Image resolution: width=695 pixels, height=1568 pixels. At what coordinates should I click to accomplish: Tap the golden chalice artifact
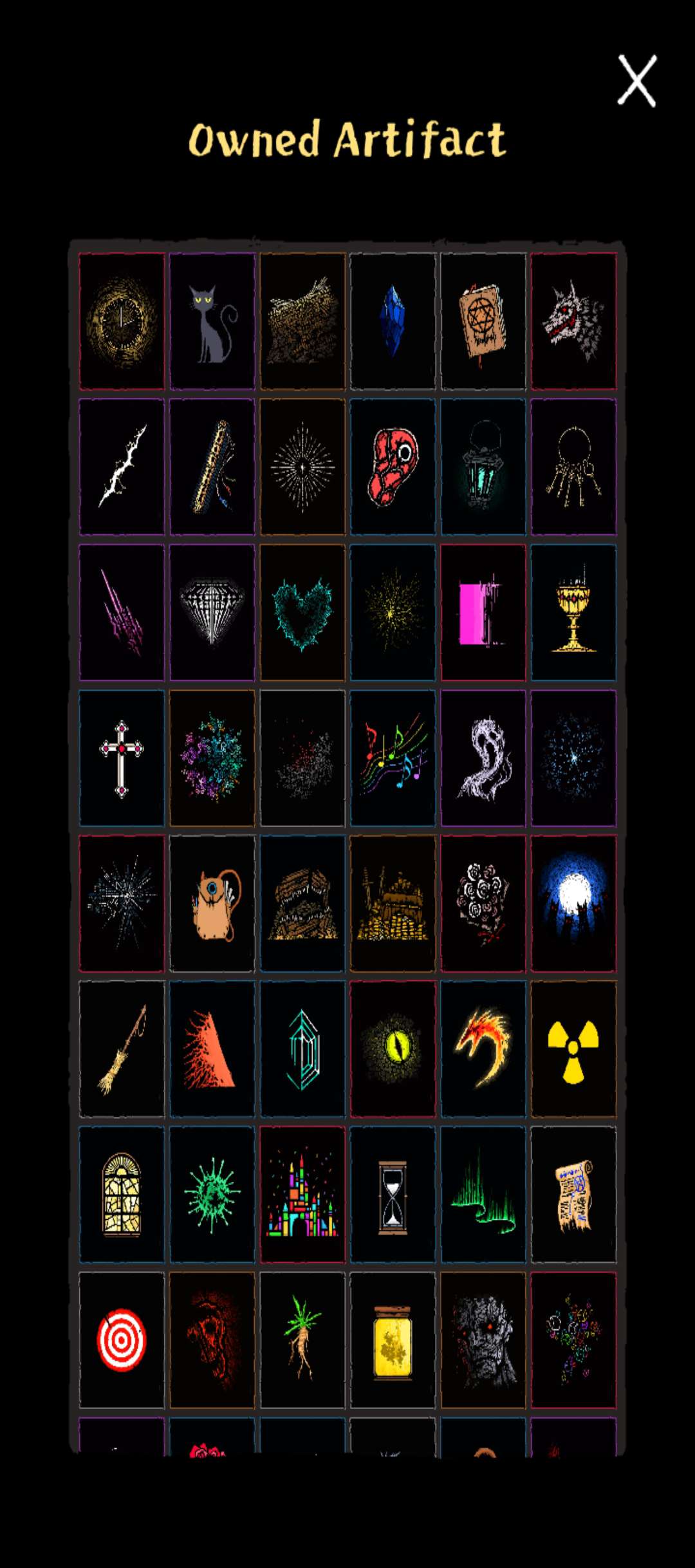coord(573,612)
